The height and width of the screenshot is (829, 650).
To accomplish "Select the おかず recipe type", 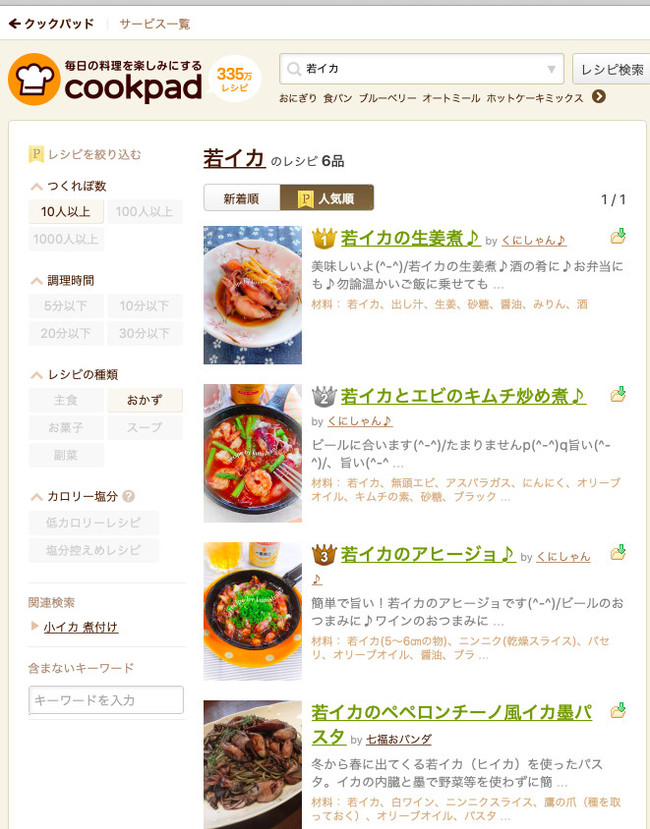I will (144, 400).
